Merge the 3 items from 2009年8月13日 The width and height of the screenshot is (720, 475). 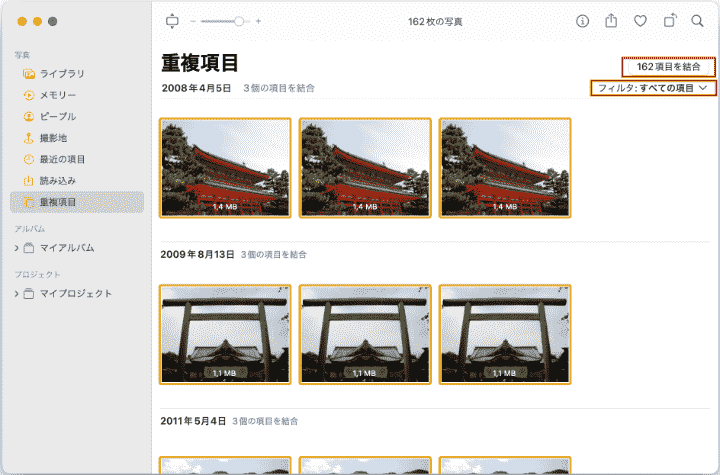click(x=273, y=254)
